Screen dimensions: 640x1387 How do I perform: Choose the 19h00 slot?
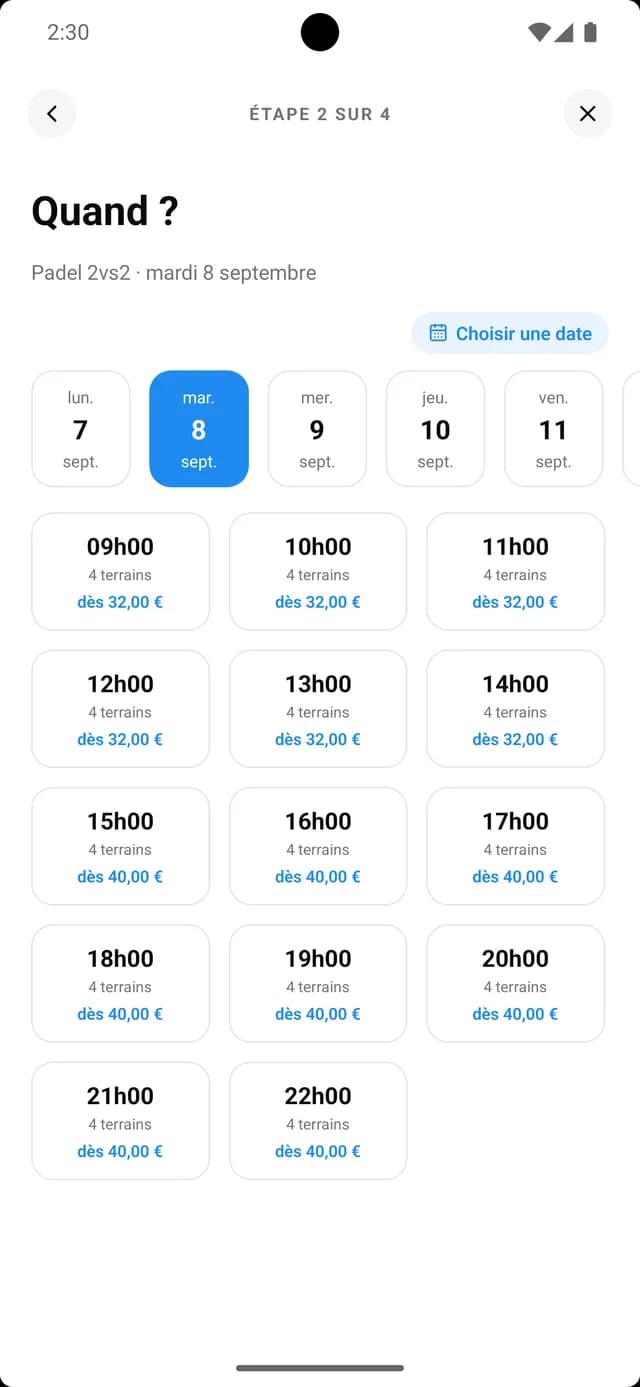coord(318,983)
